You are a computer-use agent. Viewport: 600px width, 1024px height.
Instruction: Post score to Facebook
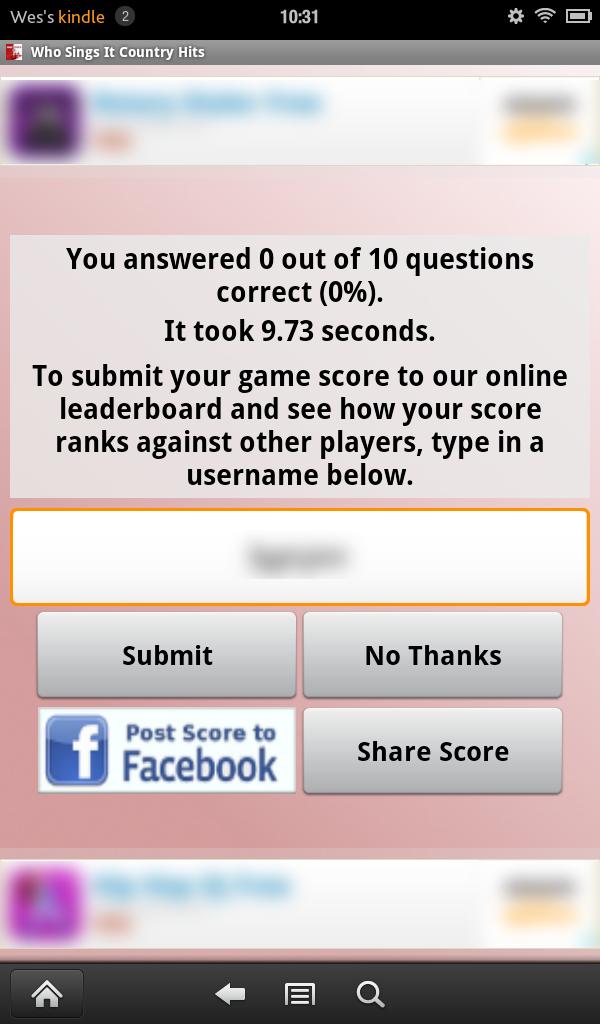pyautogui.click(x=167, y=751)
